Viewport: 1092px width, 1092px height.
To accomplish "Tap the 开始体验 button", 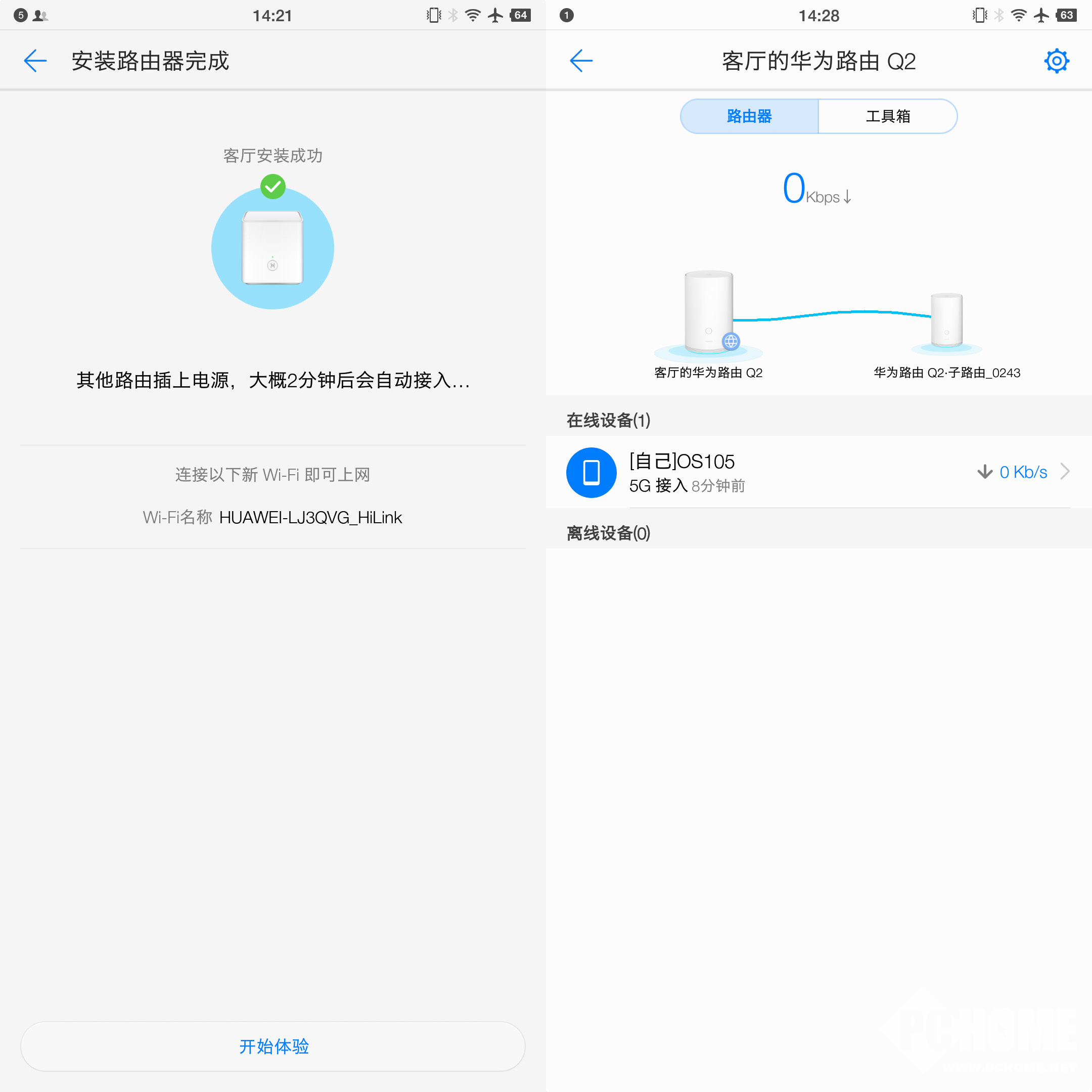I will tap(273, 1046).
